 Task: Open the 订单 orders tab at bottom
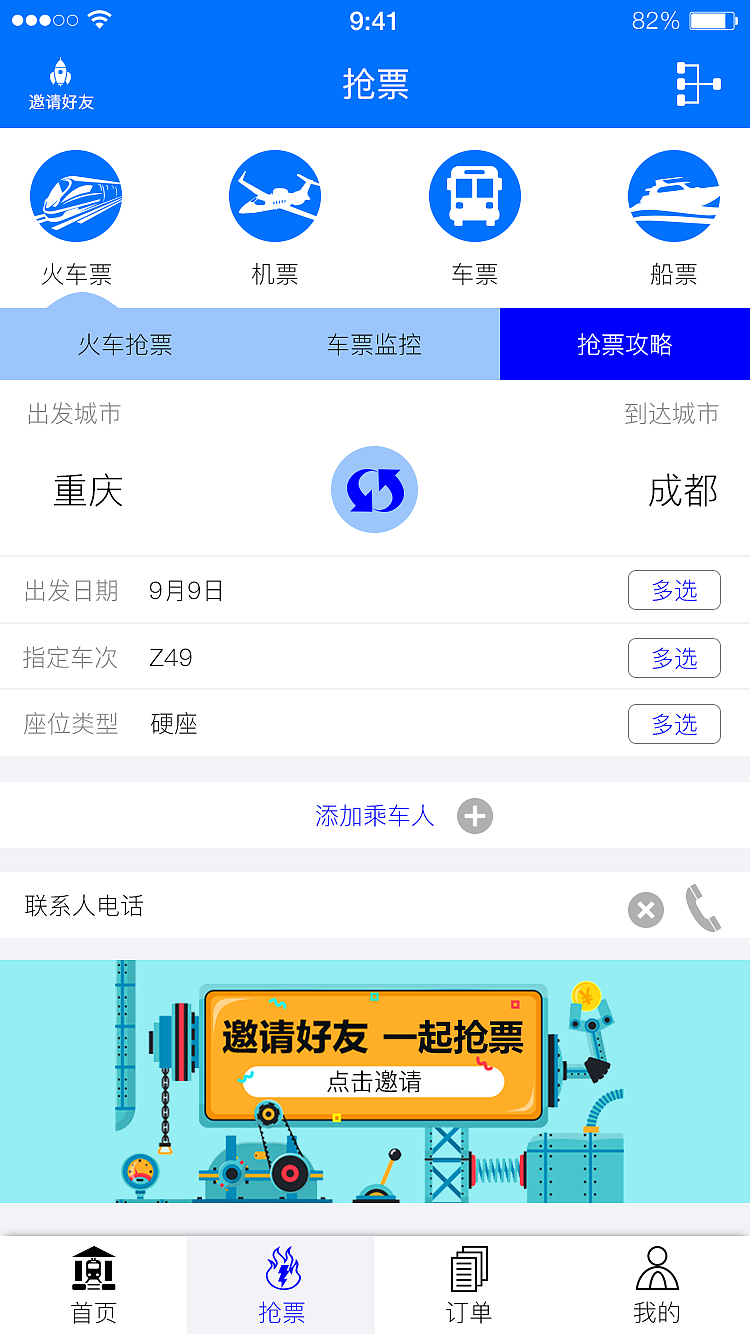[x=468, y=1285]
